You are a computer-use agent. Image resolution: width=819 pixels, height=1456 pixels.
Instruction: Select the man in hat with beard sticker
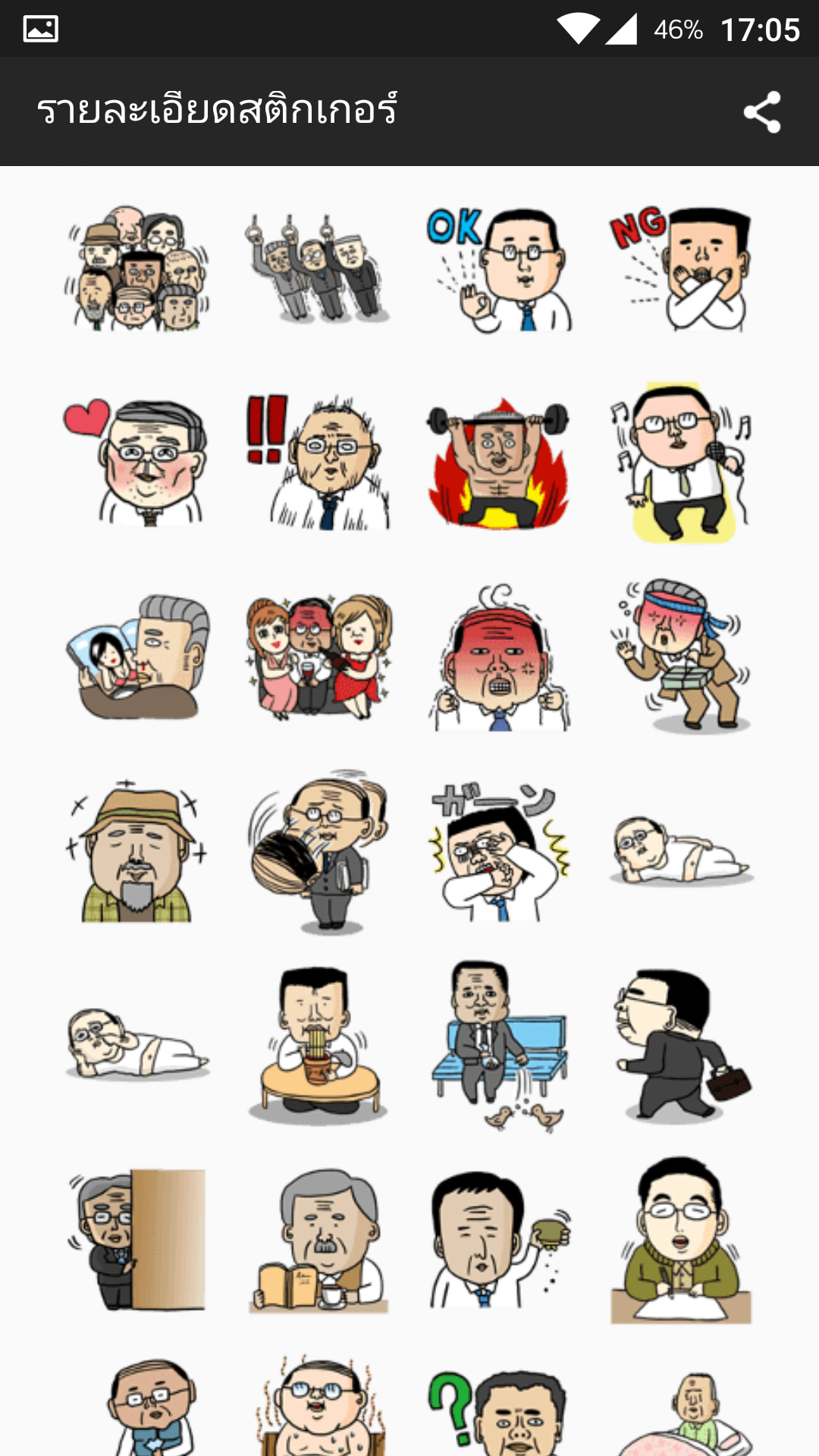point(136,853)
